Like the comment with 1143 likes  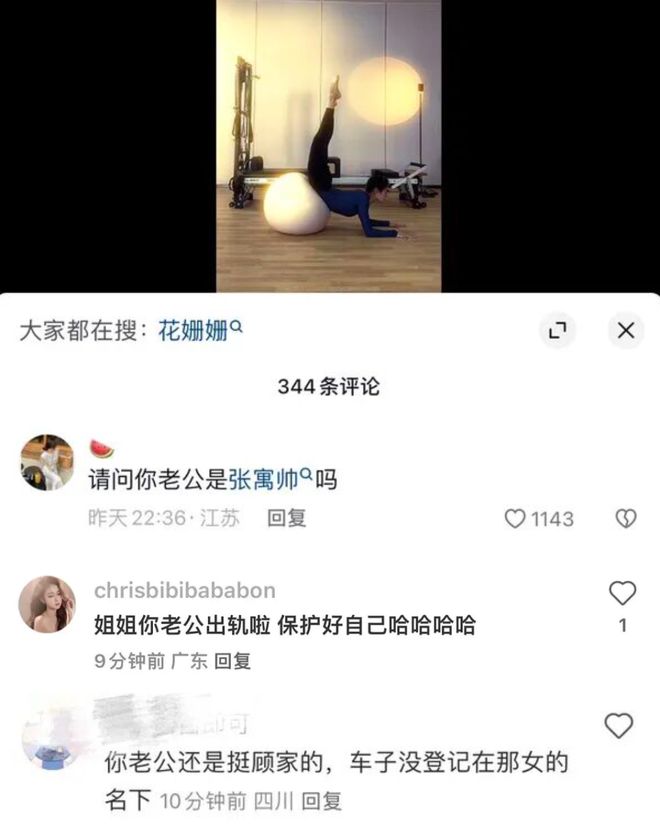[x=516, y=518]
